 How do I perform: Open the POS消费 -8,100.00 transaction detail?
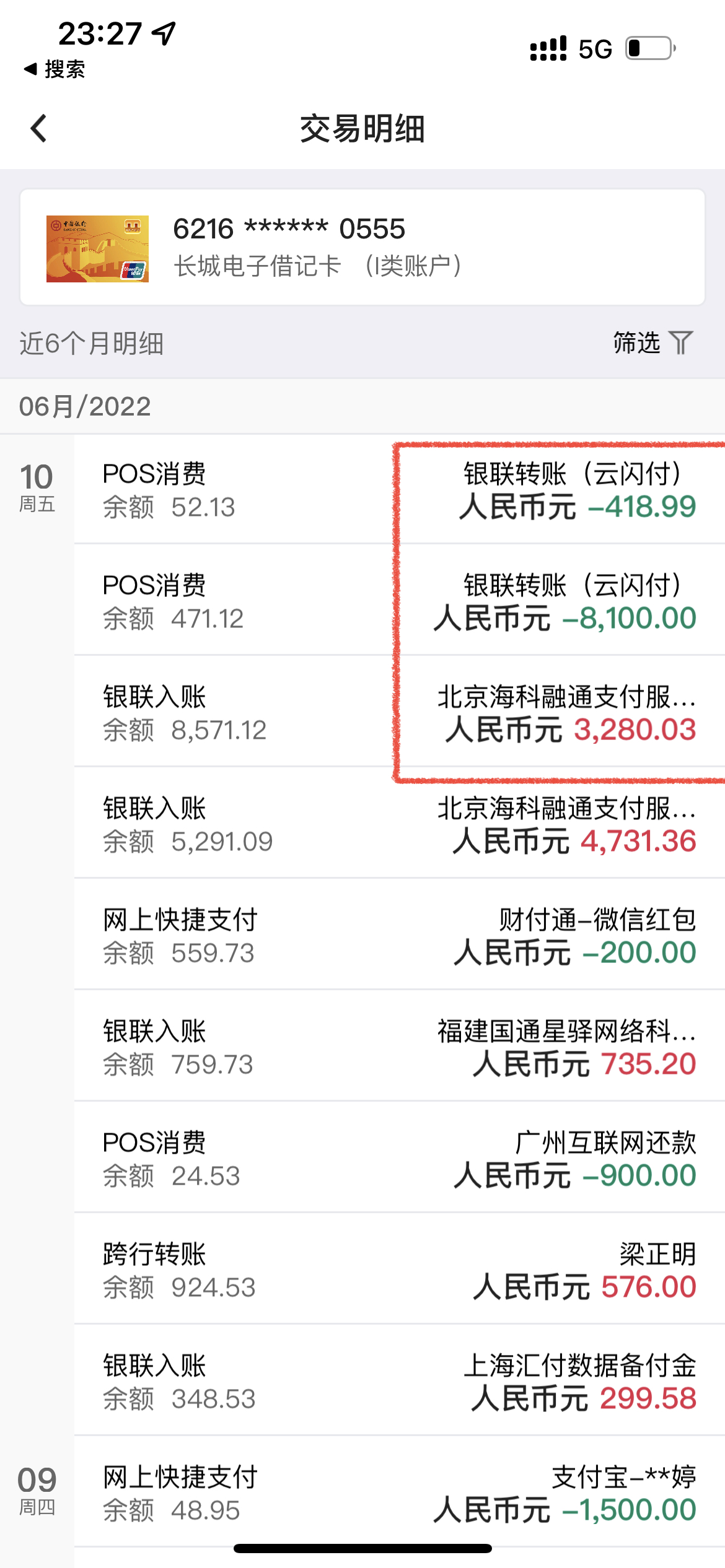click(362, 599)
